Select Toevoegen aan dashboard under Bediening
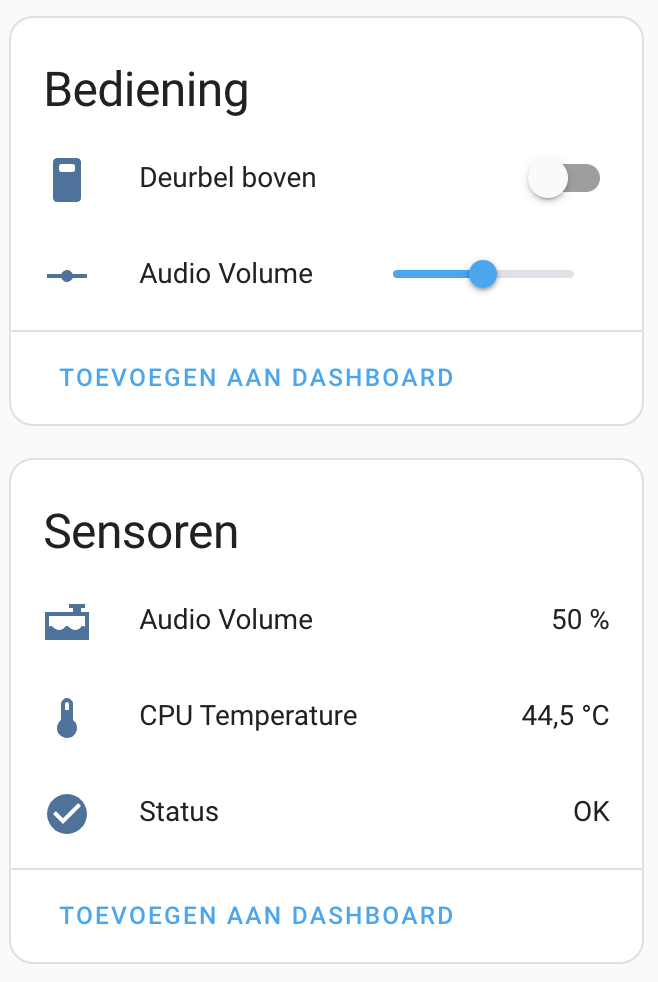658x982 pixels. pos(257,378)
